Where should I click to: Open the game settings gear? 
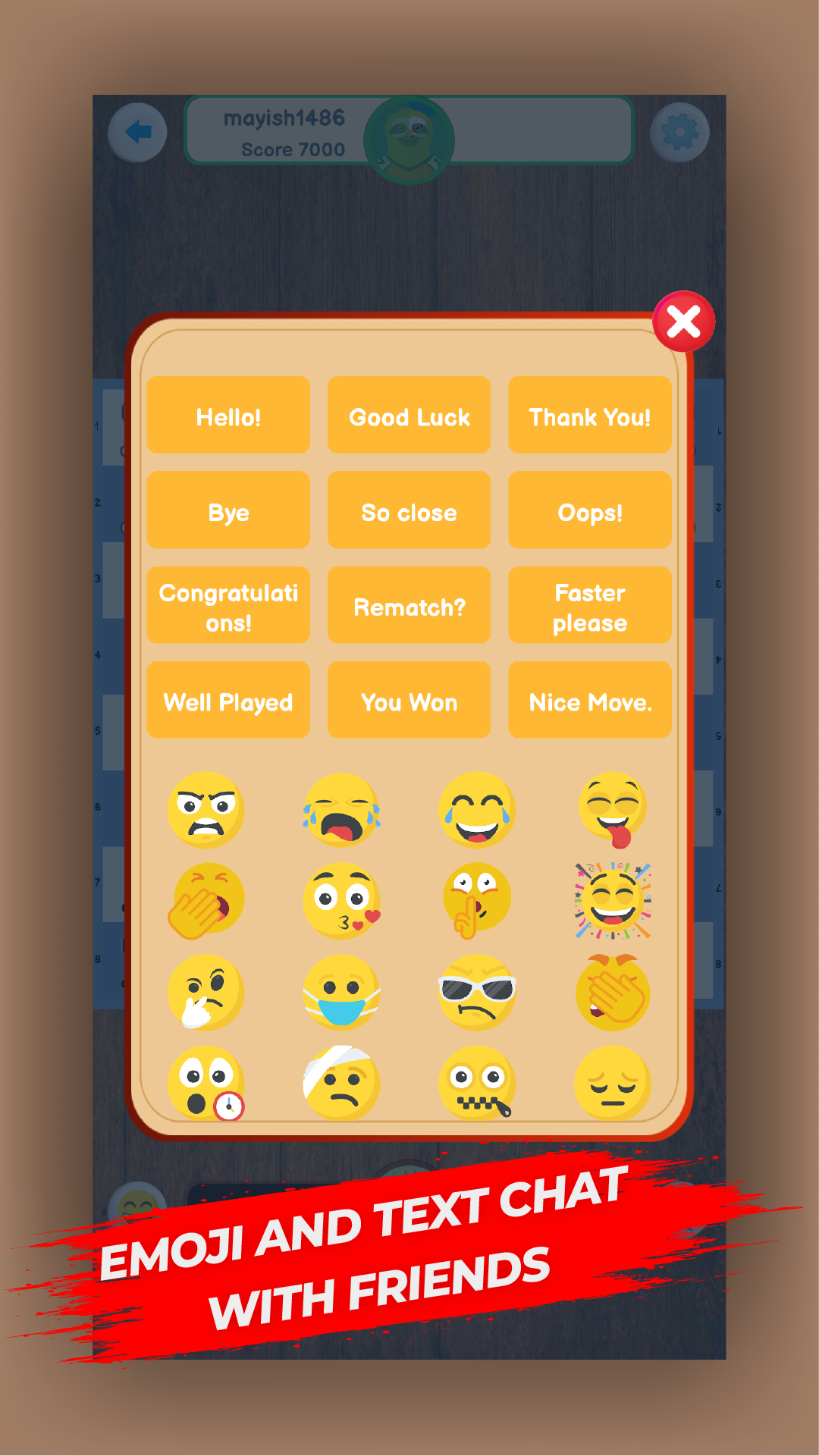[680, 130]
